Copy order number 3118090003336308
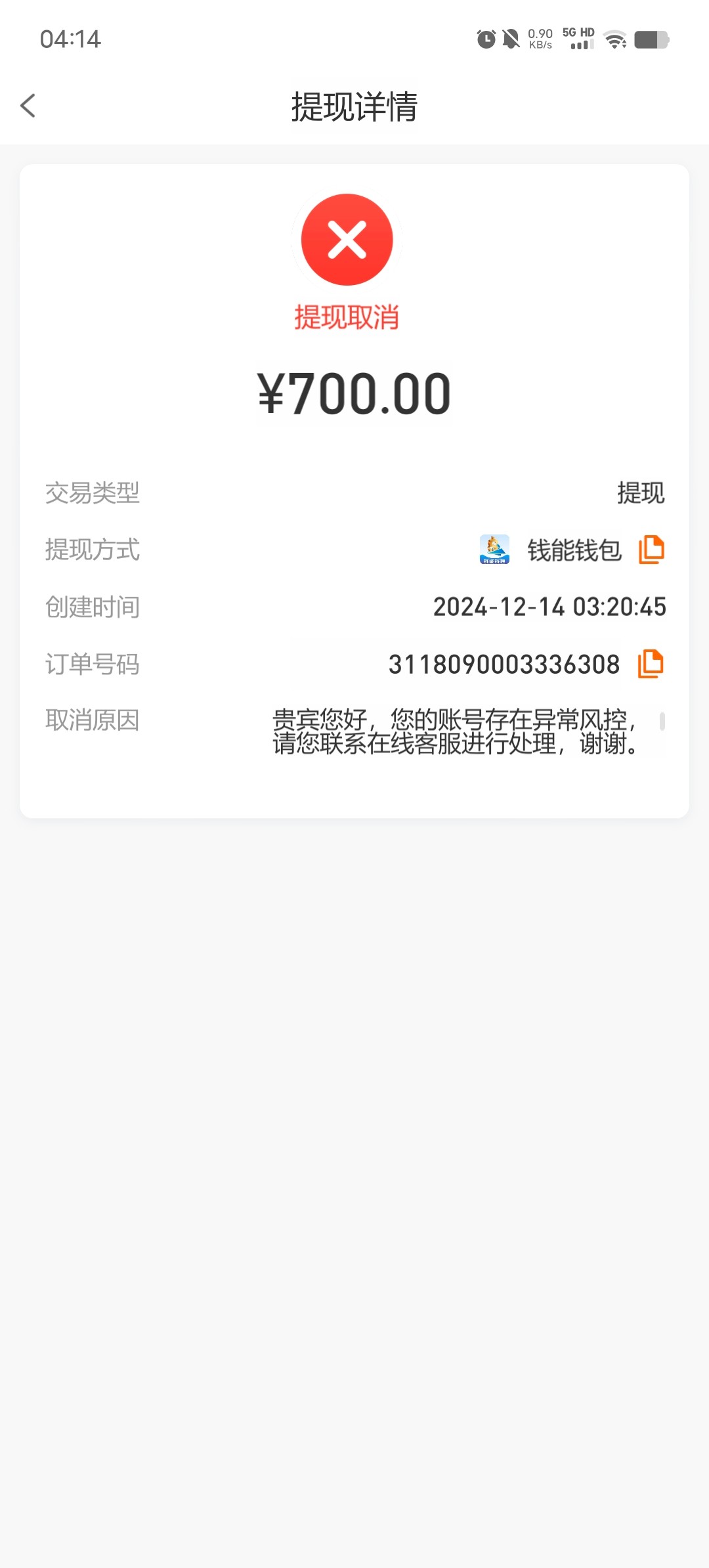 (x=651, y=664)
